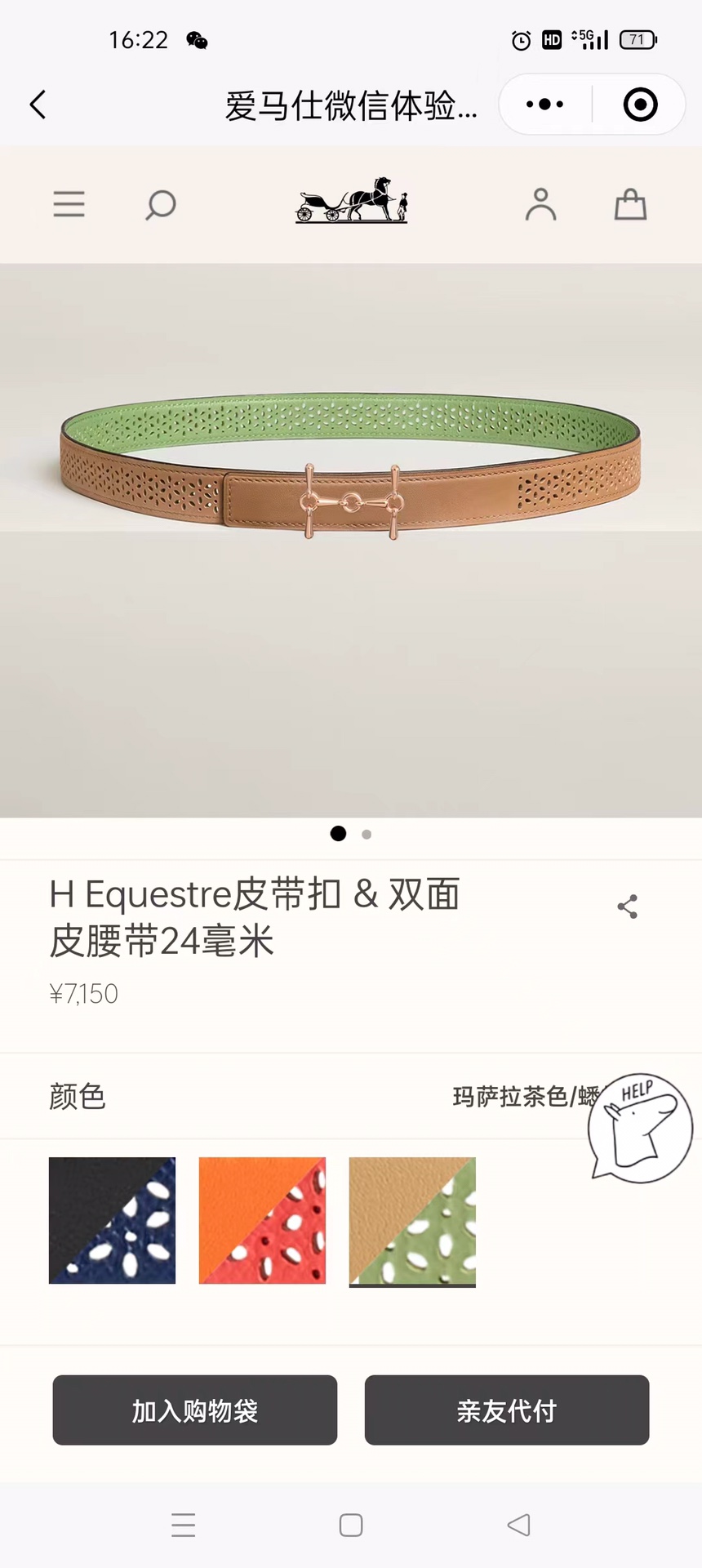The height and width of the screenshot is (1568, 702).
Task: Open the search magnifier
Action: pyautogui.click(x=160, y=204)
